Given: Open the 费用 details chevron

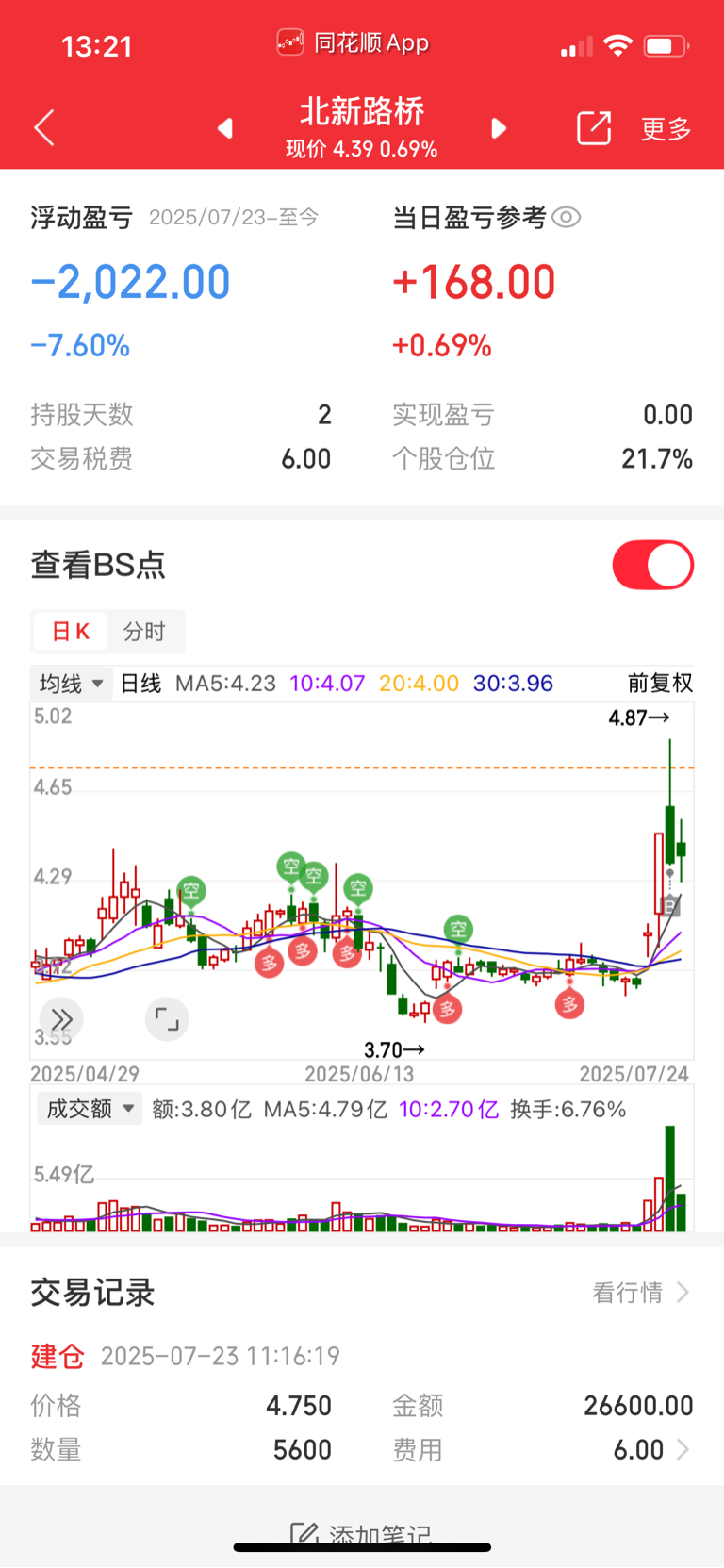Looking at the screenshot, I should pyautogui.click(x=683, y=1449).
